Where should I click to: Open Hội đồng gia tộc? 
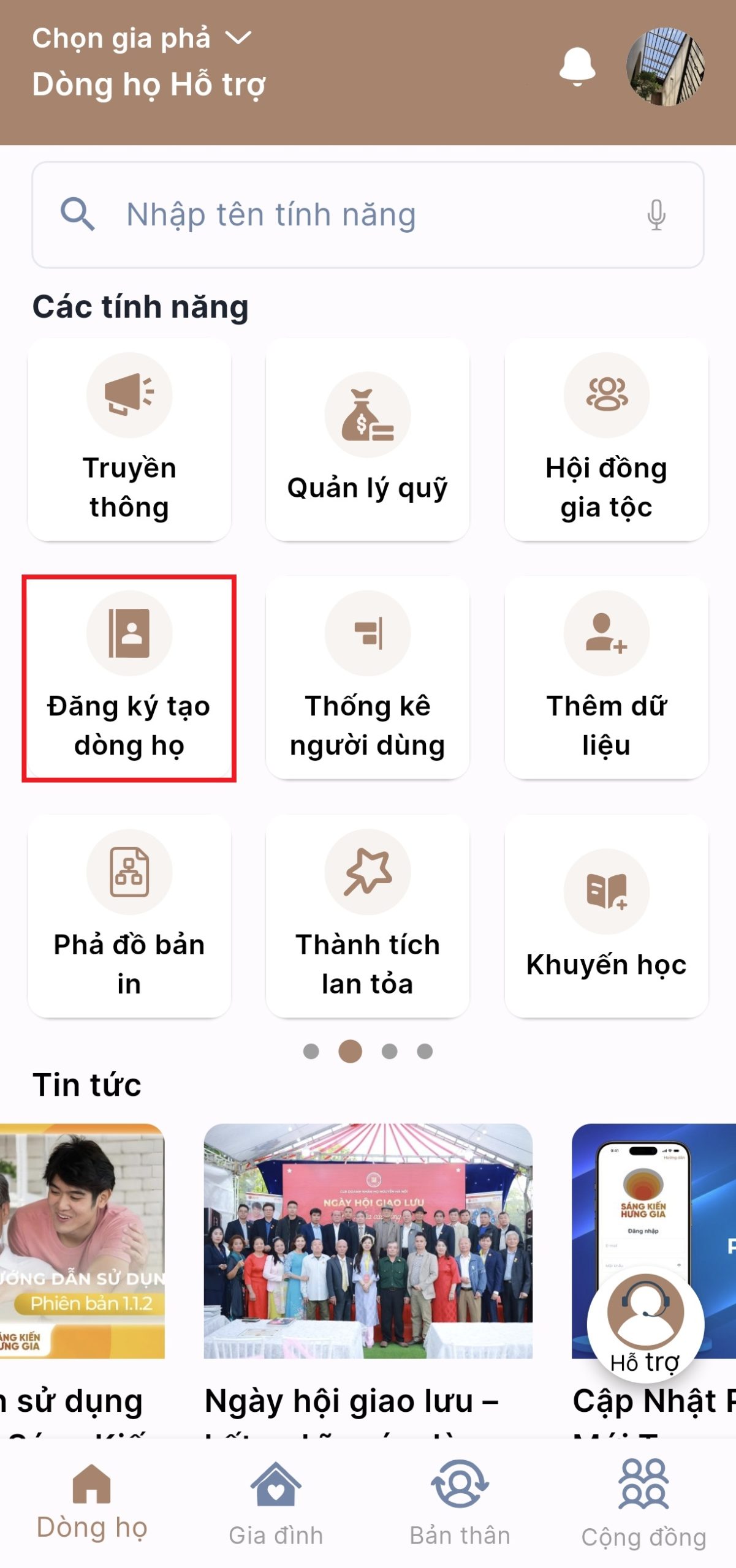tap(606, 439)
